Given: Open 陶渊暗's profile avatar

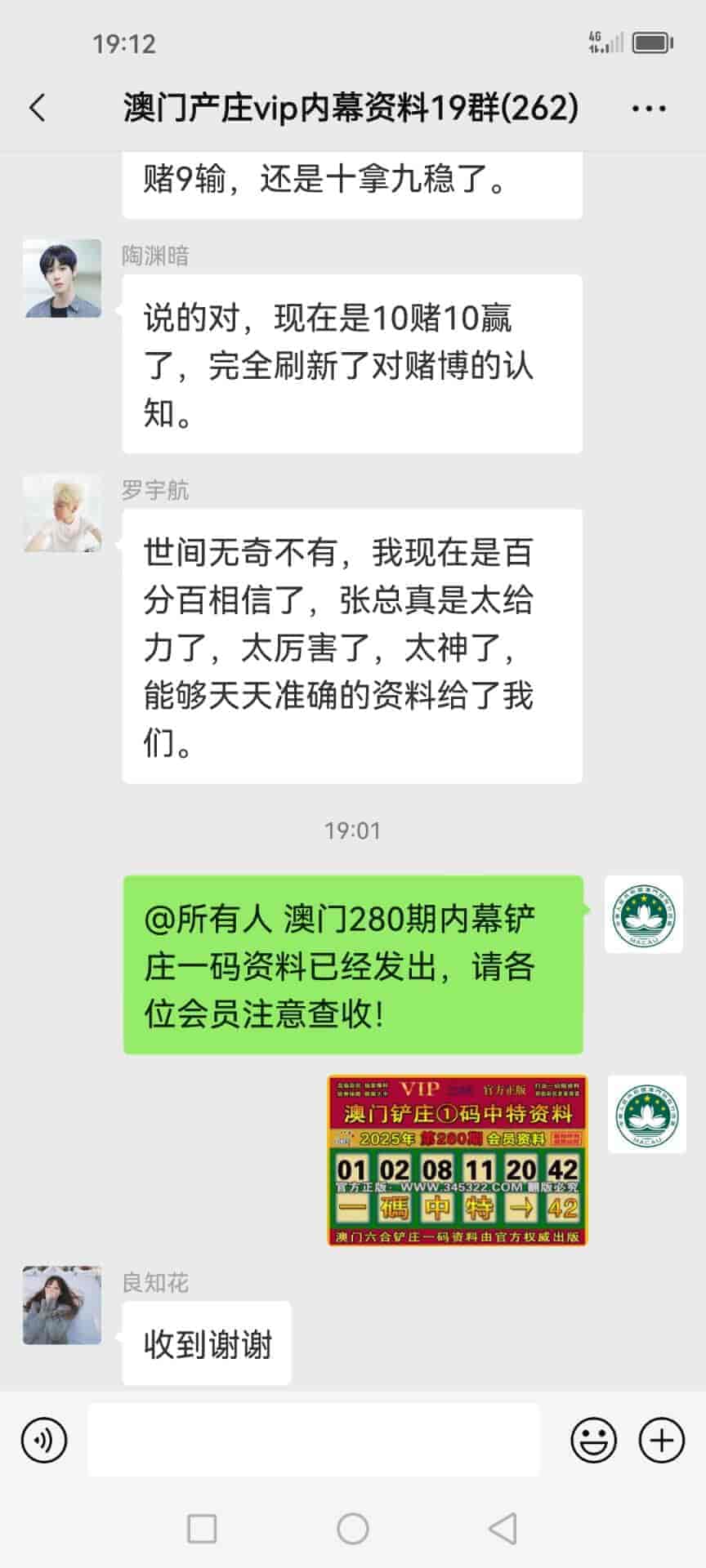Looking at the screenshot, I should tap(62, 278).
